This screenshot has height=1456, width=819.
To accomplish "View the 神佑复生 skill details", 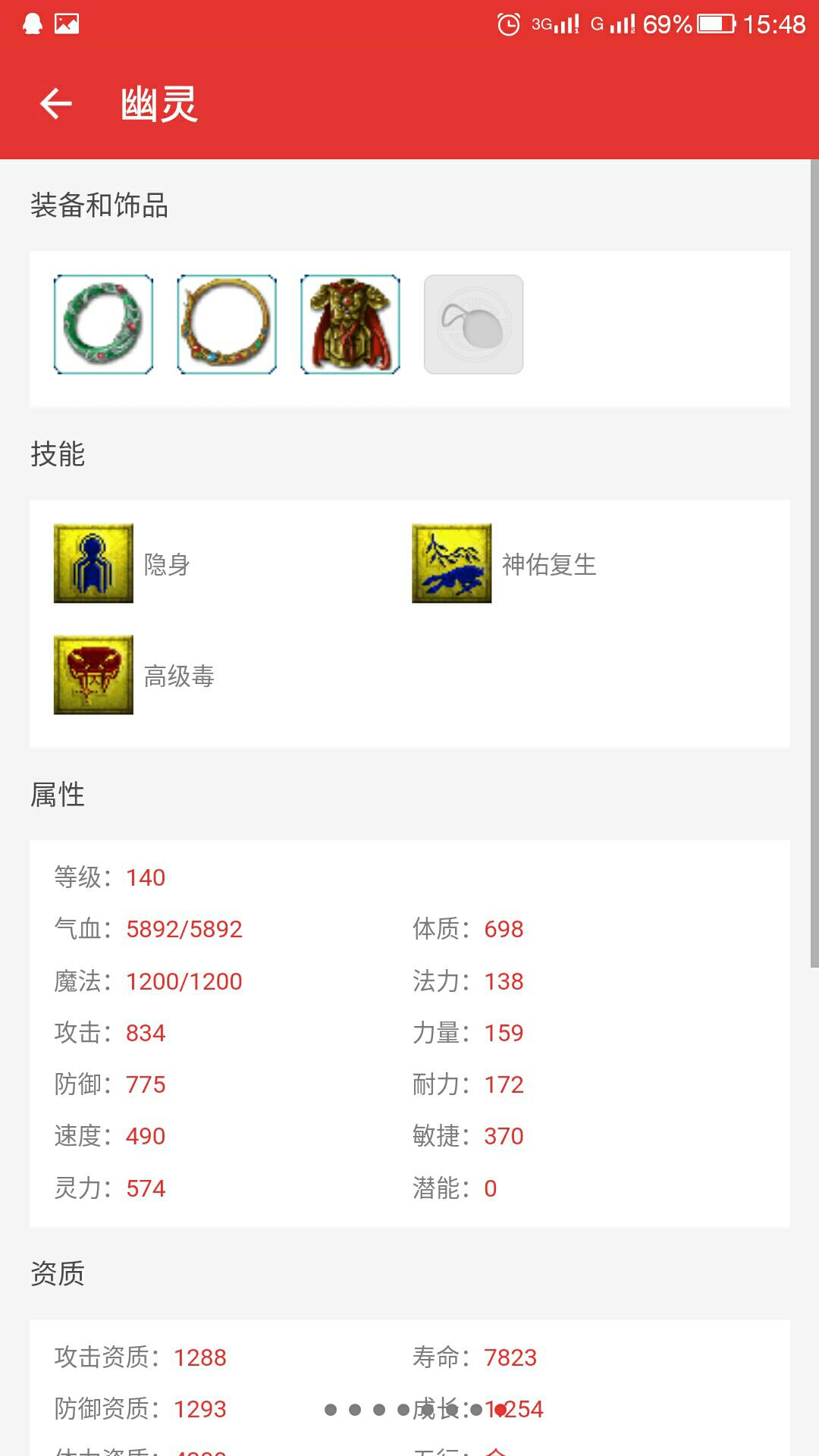I will click(x=452, y=563).
